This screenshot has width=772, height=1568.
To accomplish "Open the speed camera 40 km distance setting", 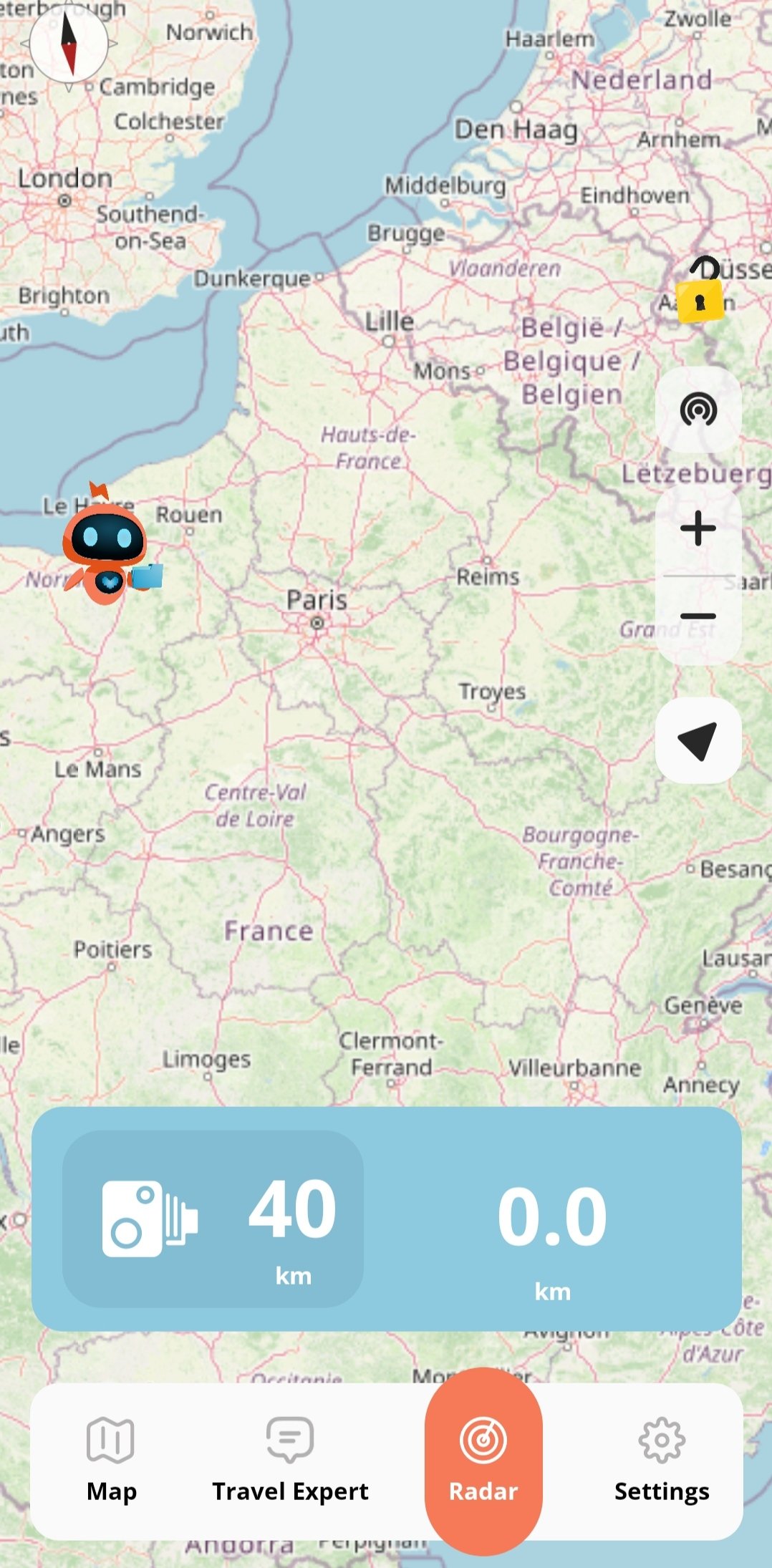I will (x=213, y=1219).
